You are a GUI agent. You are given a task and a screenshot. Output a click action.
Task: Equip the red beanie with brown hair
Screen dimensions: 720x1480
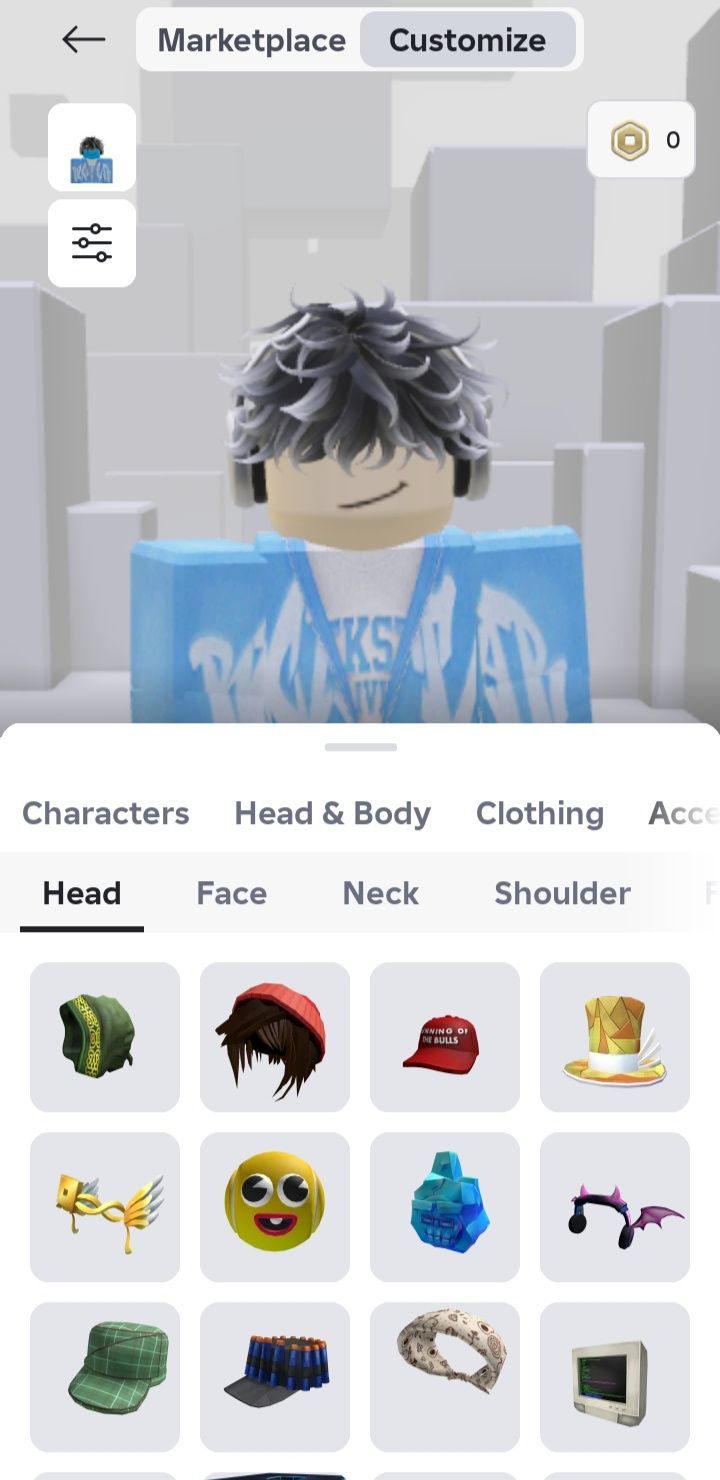coord(275,1037)
